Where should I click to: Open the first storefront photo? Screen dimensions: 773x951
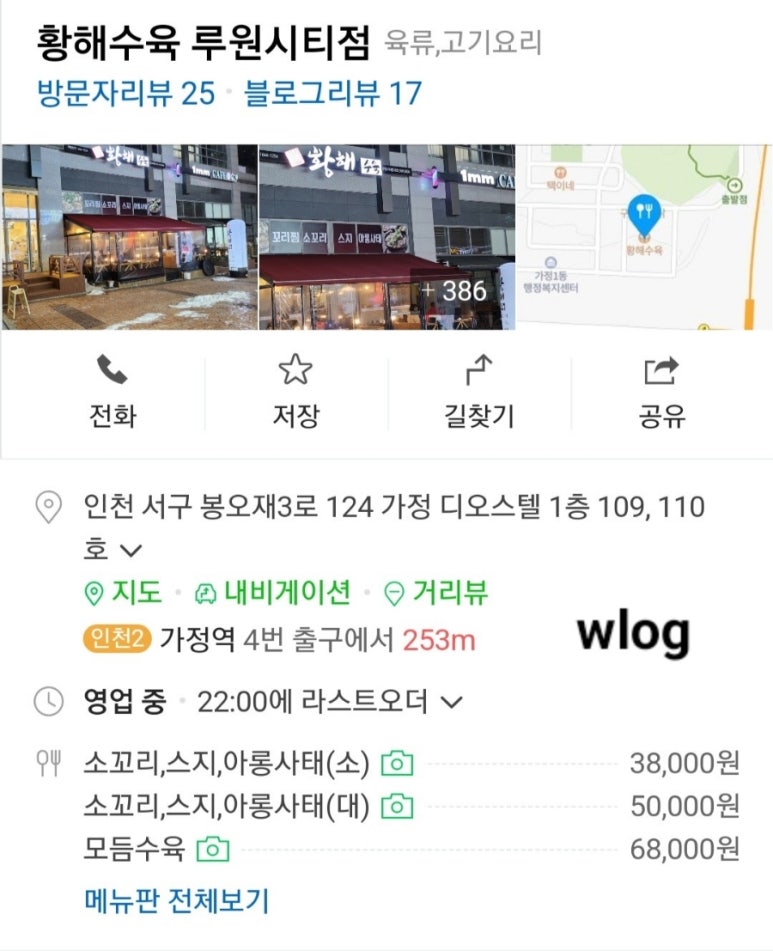(129, 237)
